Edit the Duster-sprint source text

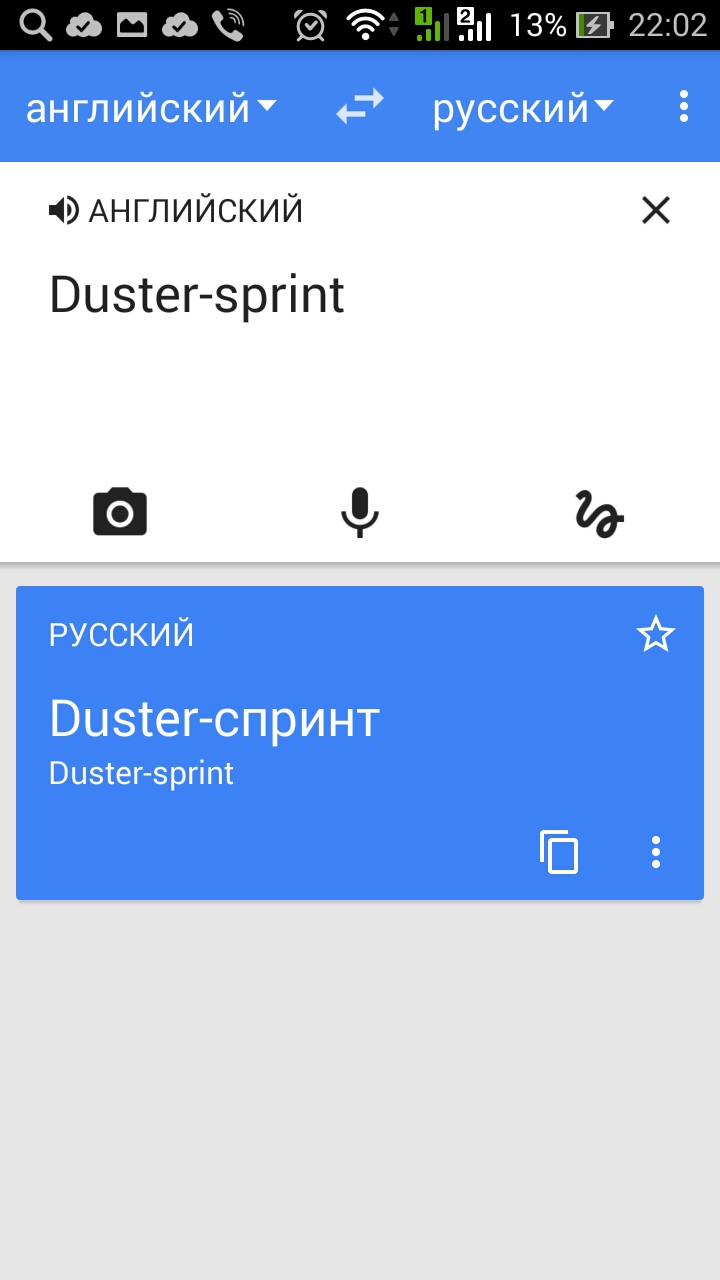coord(197,295)
